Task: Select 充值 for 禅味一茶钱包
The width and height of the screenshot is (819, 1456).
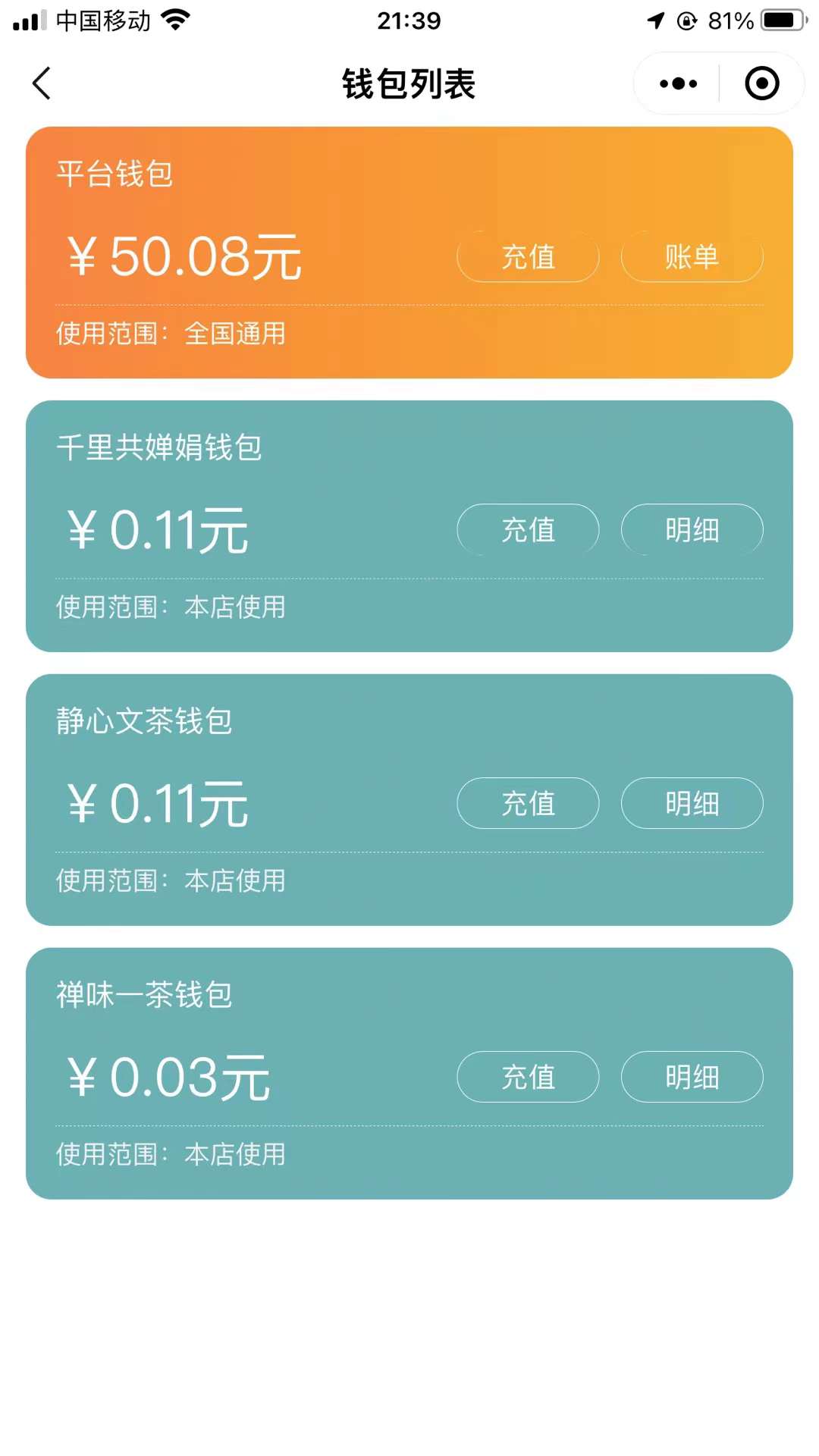Action: 528,1078
